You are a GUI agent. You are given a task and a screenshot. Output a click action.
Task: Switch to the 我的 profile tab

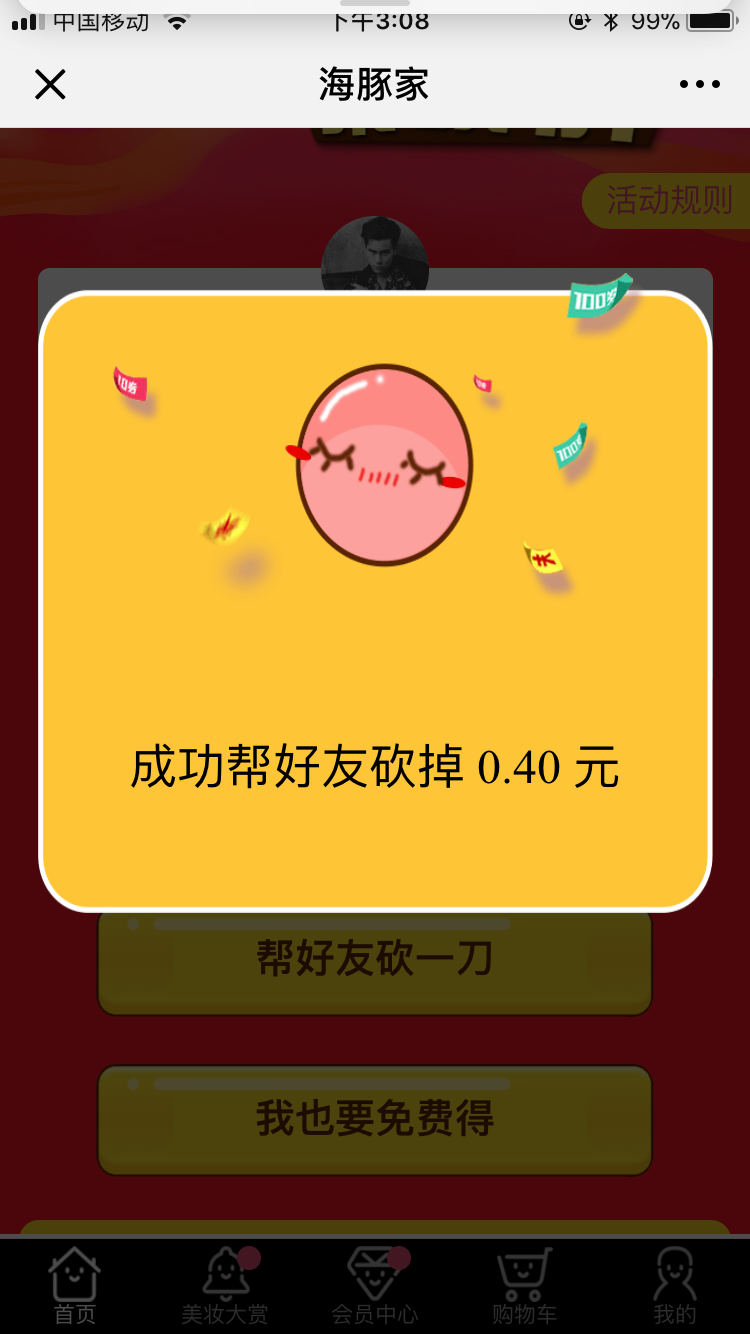point(675,1287)
